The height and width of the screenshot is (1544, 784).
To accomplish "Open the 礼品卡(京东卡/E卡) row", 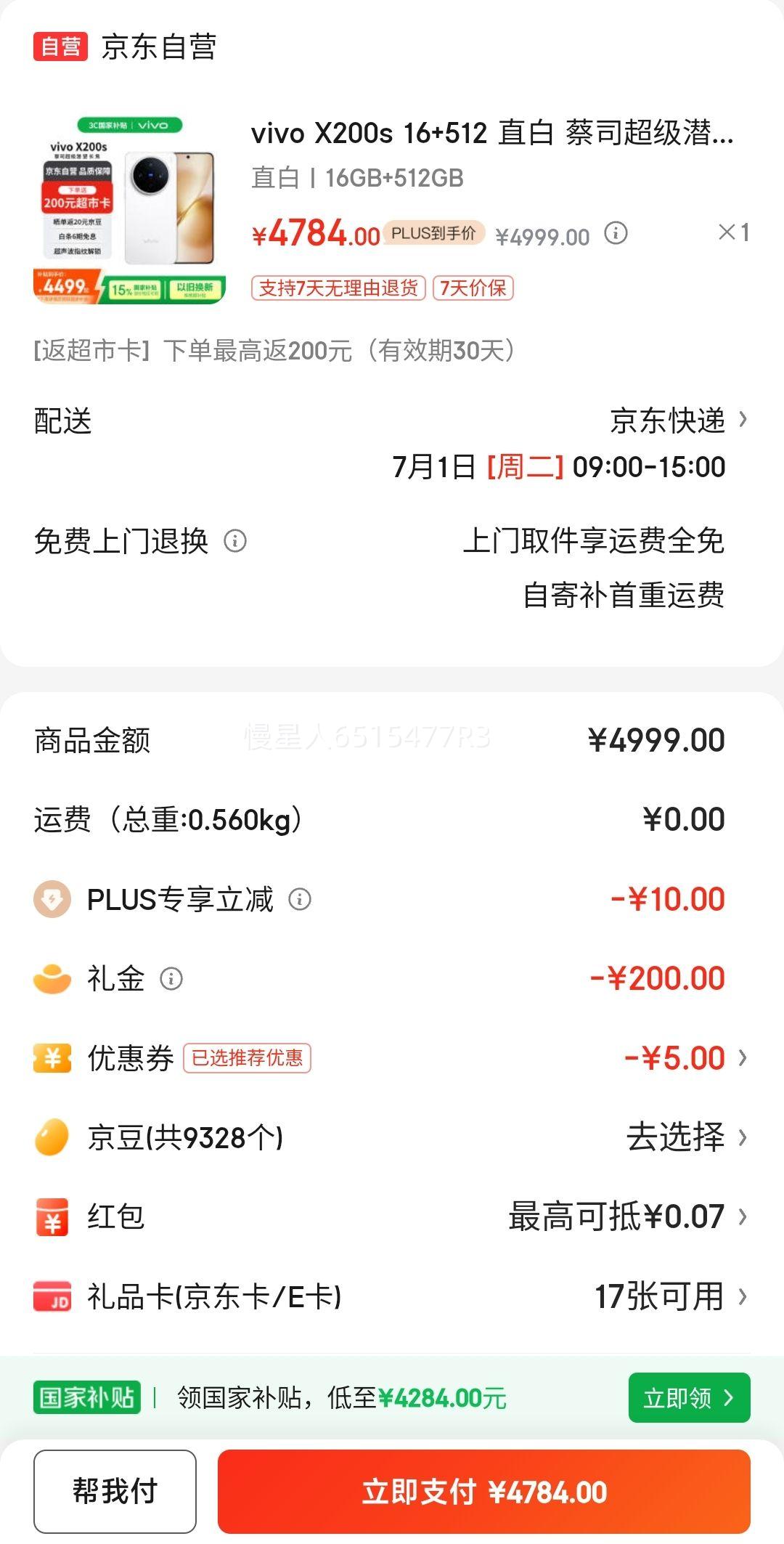I will (x=392, y=1296).
